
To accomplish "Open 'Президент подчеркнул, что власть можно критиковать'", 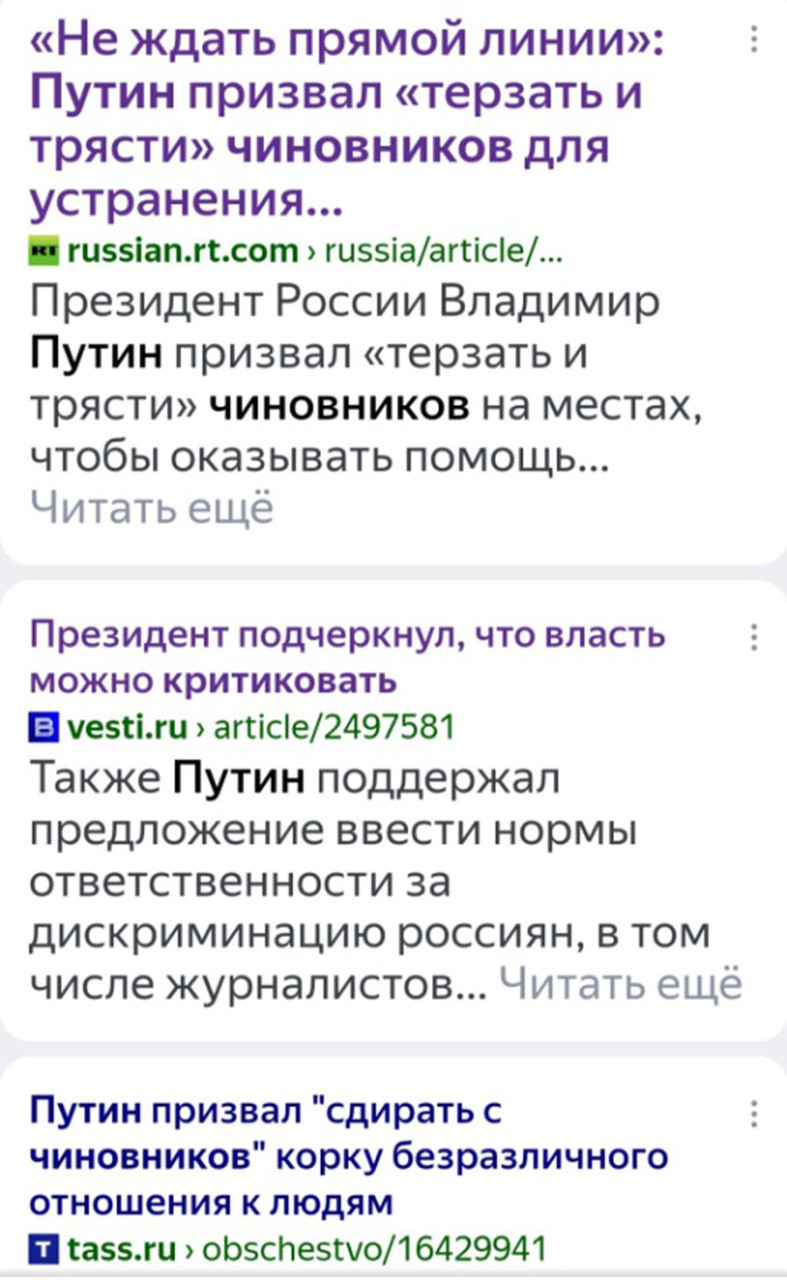I will 348,657.
